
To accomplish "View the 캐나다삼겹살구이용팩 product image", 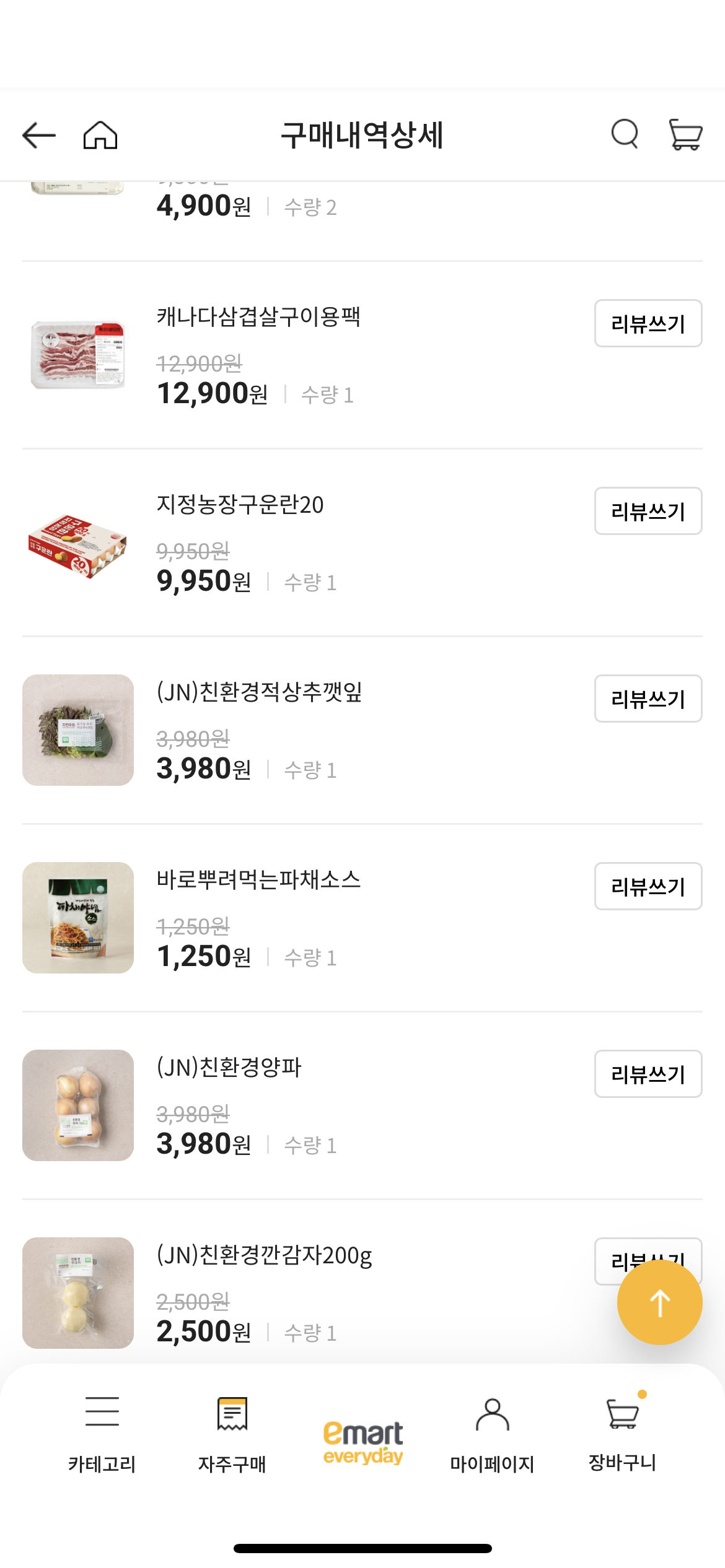I will click(78, 355).
